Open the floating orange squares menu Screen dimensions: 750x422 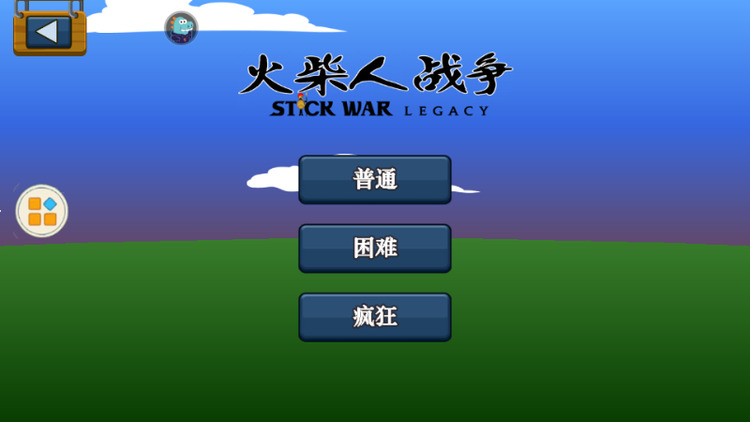[x=42, y=211]
